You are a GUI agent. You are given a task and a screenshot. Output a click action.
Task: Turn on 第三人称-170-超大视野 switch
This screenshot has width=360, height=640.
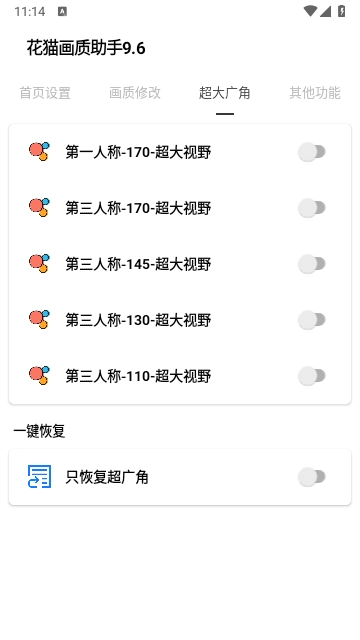[312, 208]
